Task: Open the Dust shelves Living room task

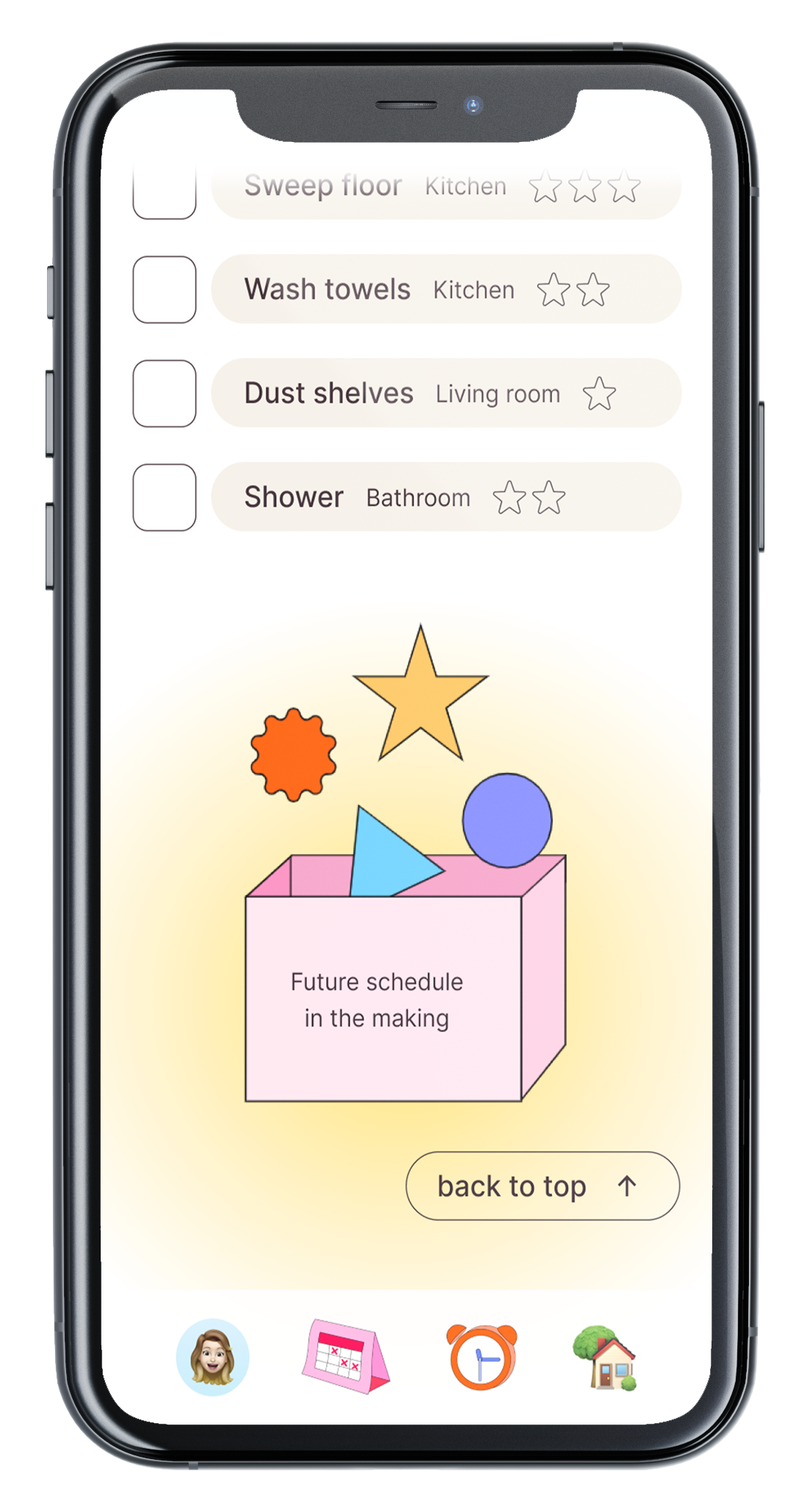Action: tap(445, 393)
